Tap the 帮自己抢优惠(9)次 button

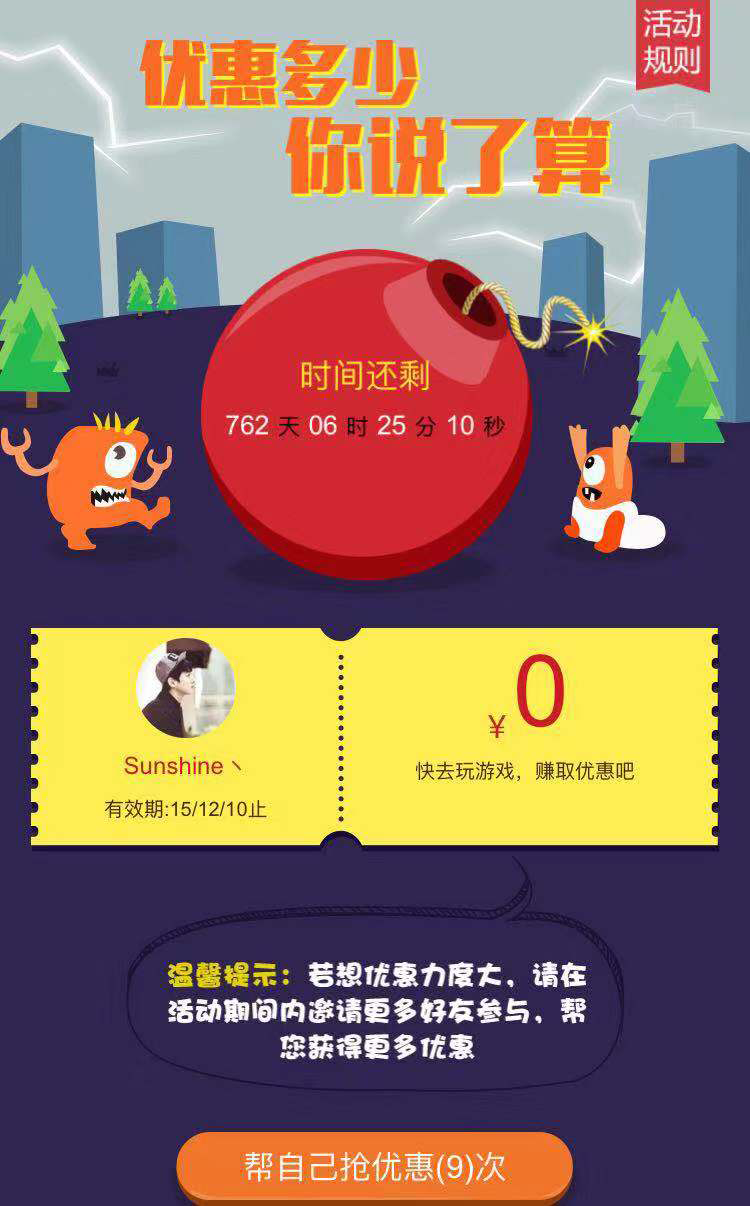374,1167
